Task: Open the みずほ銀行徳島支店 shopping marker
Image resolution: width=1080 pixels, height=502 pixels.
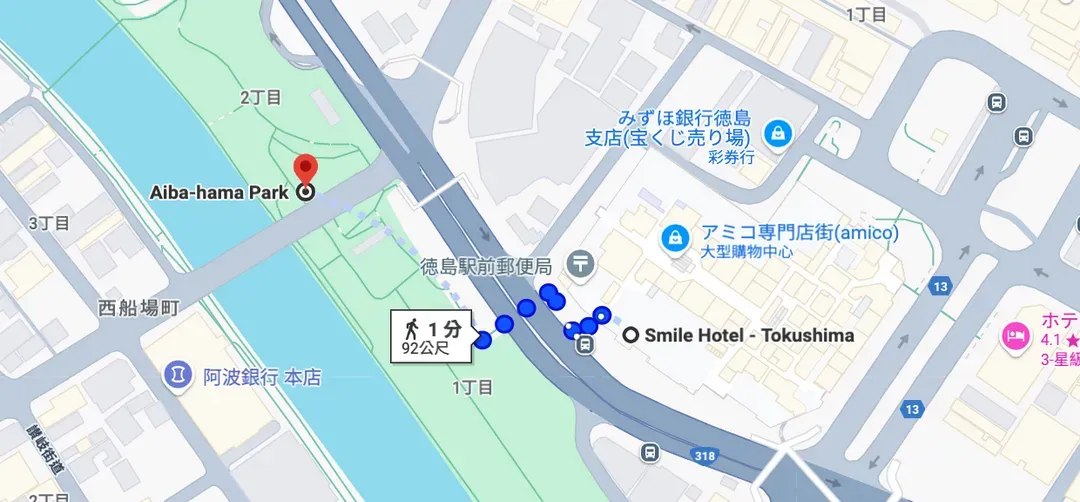Action: click(777, 131)
